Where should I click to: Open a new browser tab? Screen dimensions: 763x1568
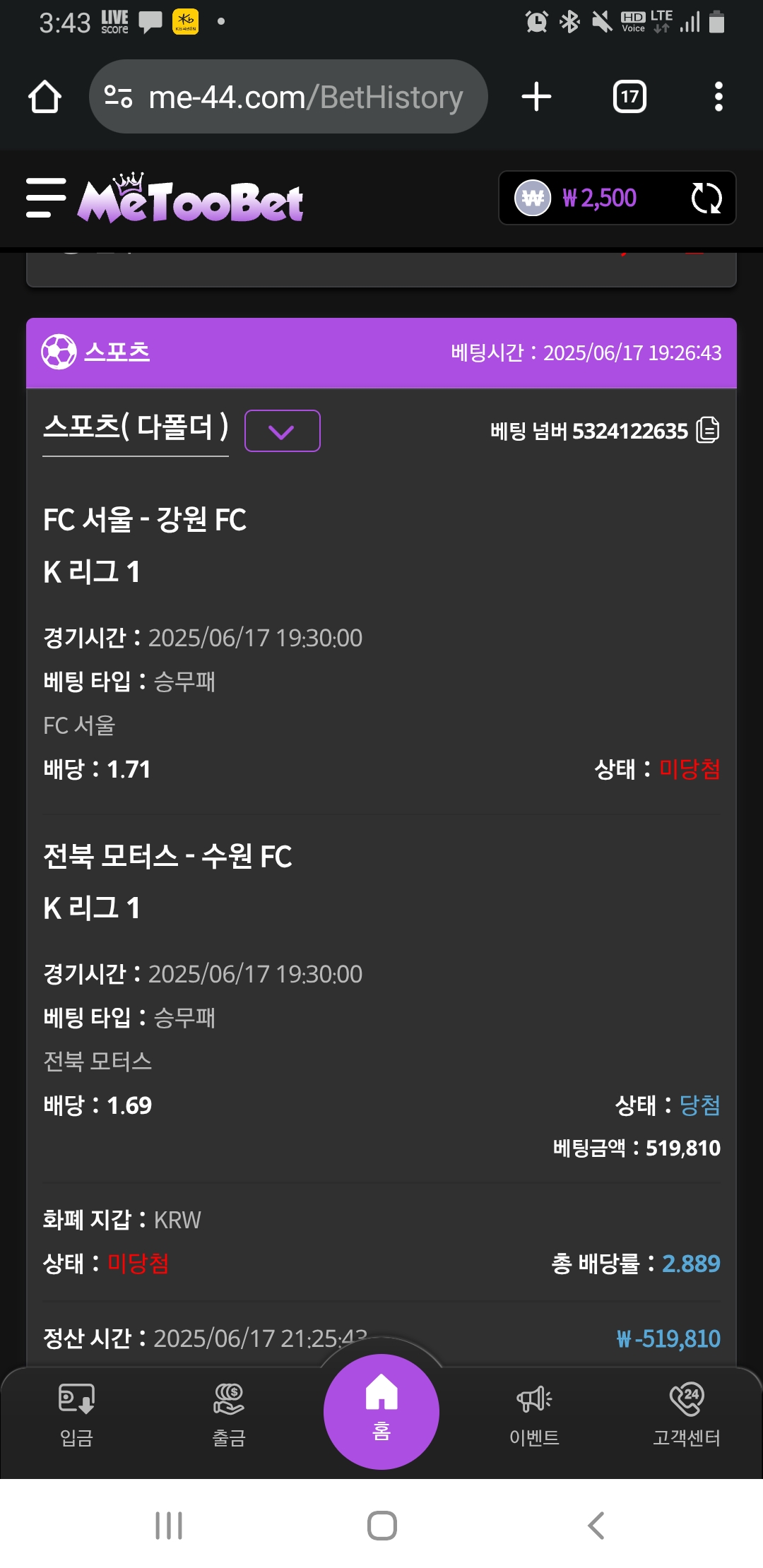(536, 97)
